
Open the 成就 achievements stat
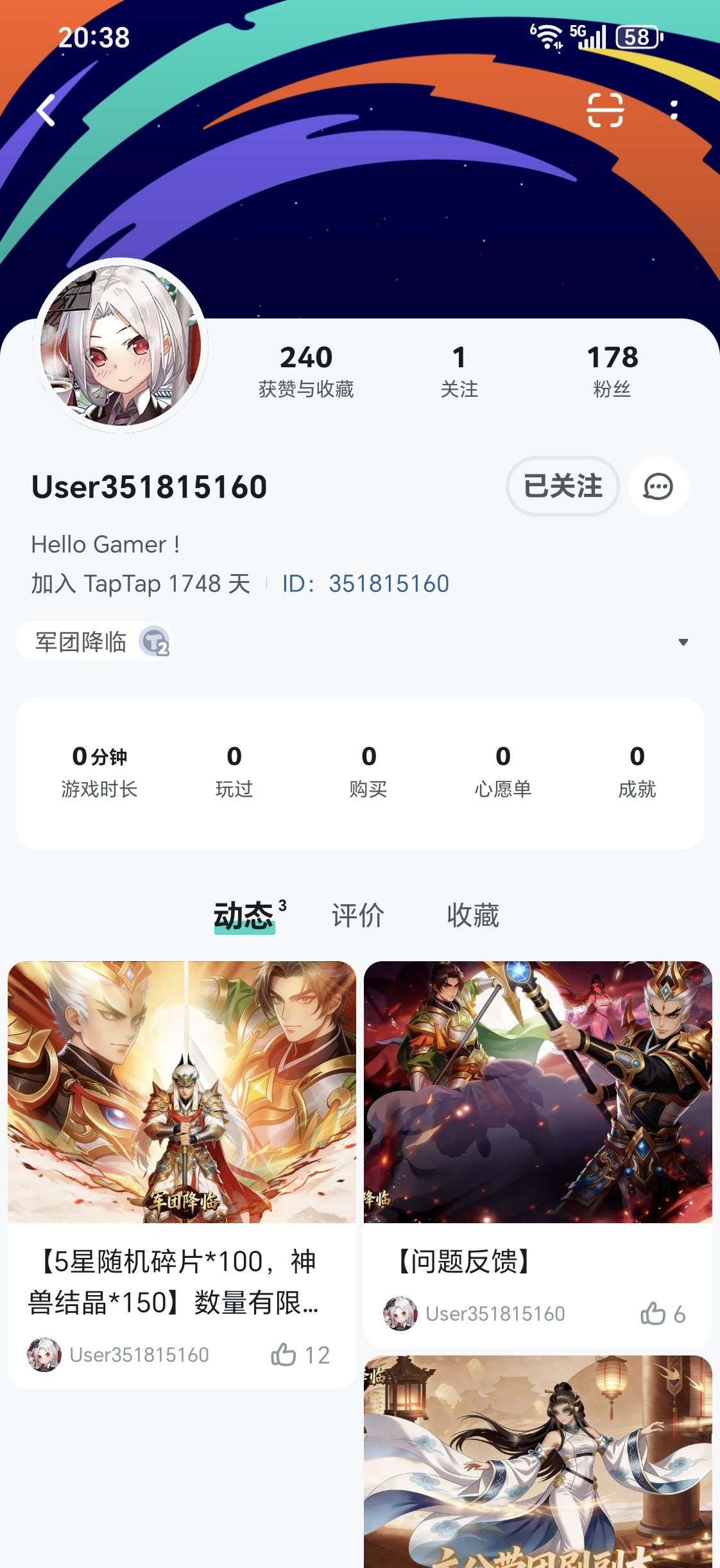point(637,772)
